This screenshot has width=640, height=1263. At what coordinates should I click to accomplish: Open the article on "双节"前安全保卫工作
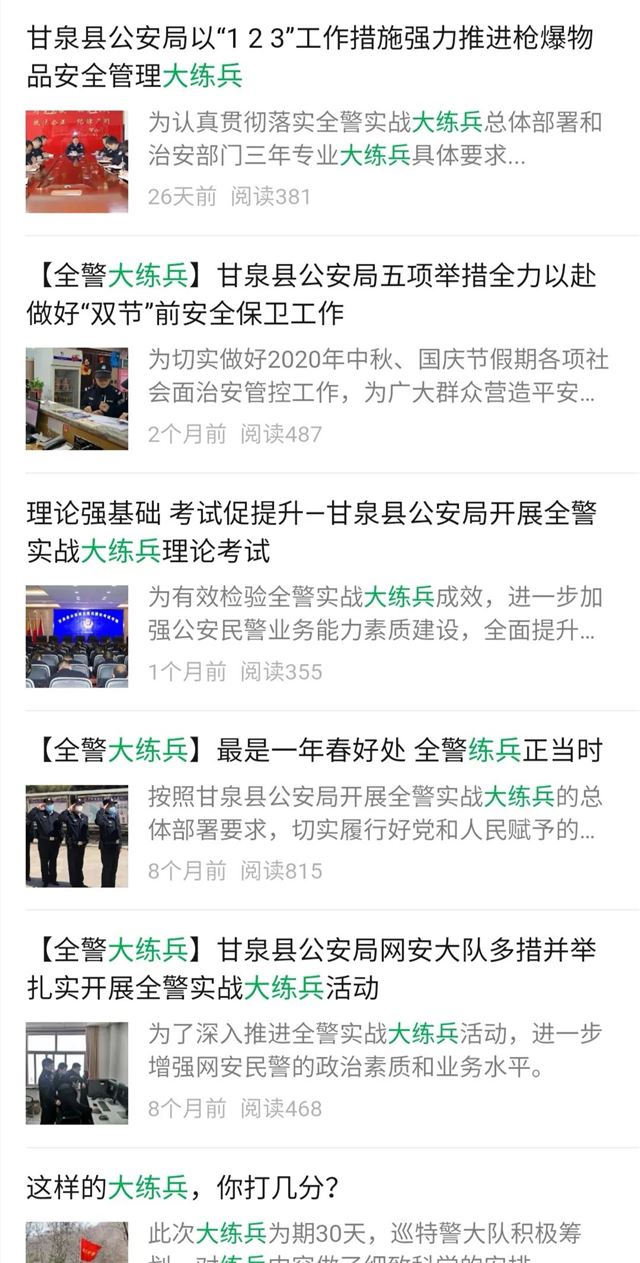(x=310, y=294)
